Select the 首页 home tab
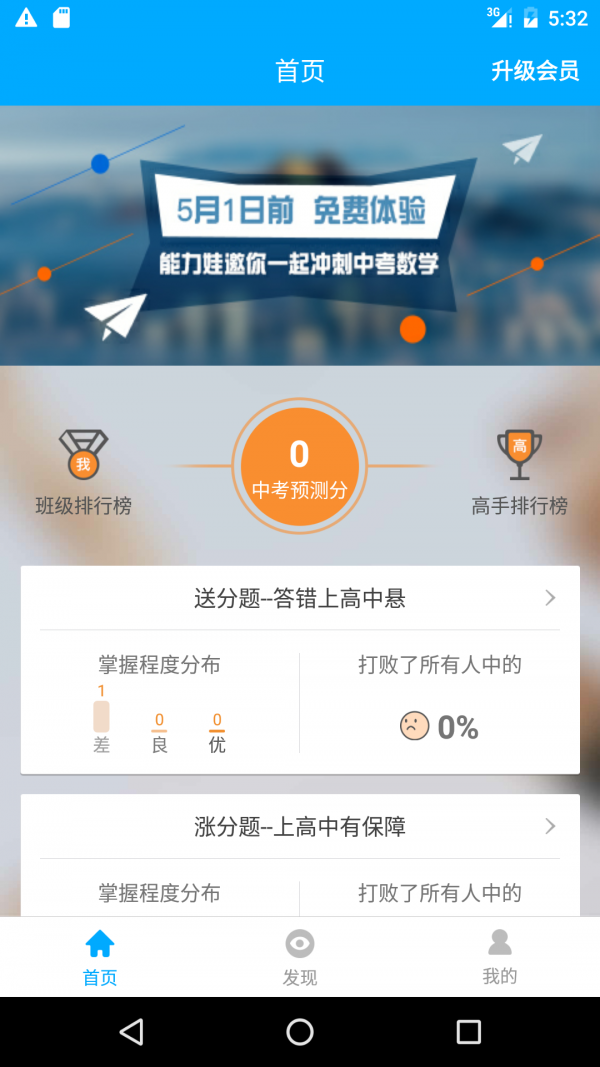This screenshot has height=1067, width=600. [x=100, y=957]
